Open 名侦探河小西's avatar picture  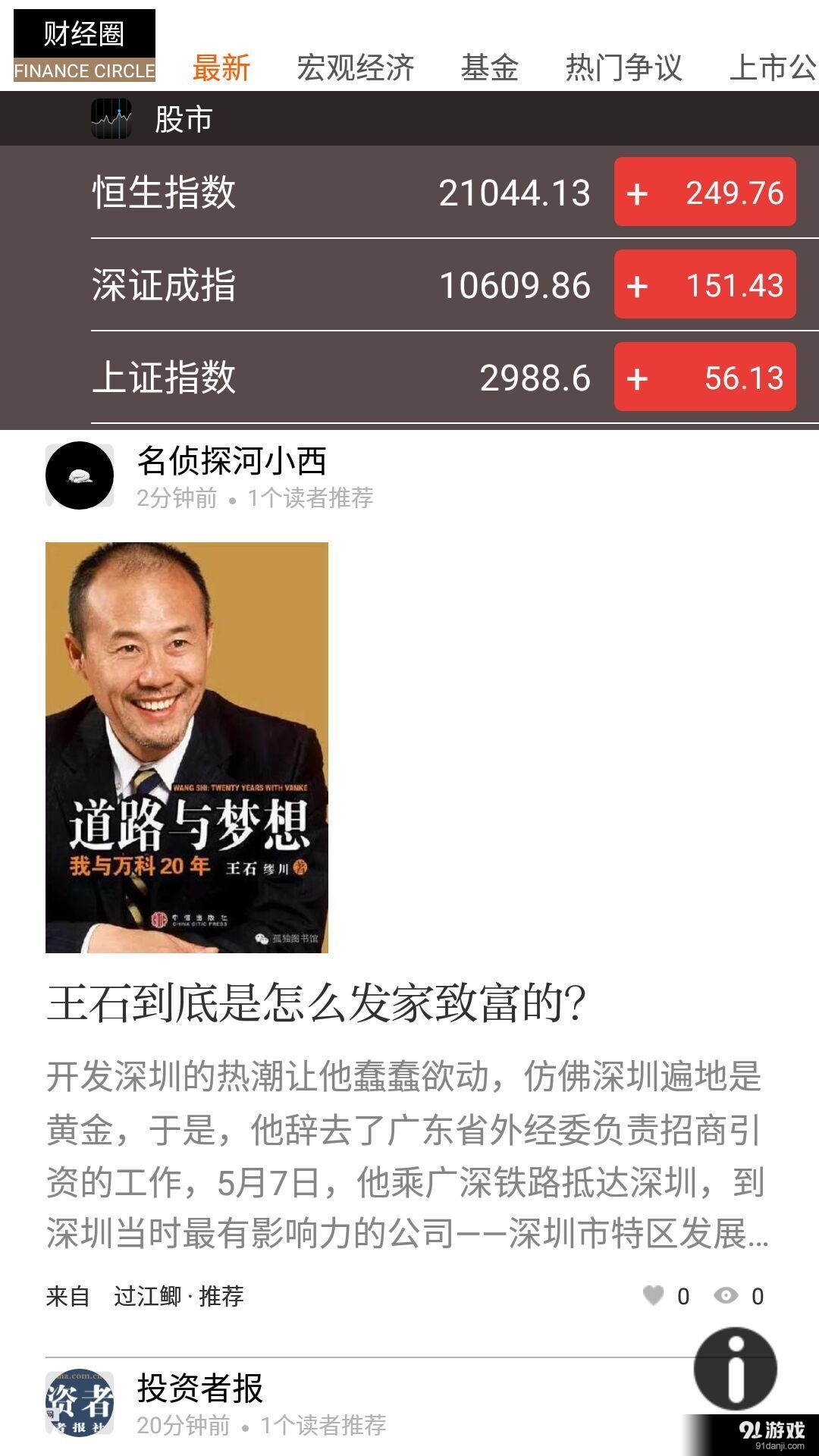click(82, 474)
